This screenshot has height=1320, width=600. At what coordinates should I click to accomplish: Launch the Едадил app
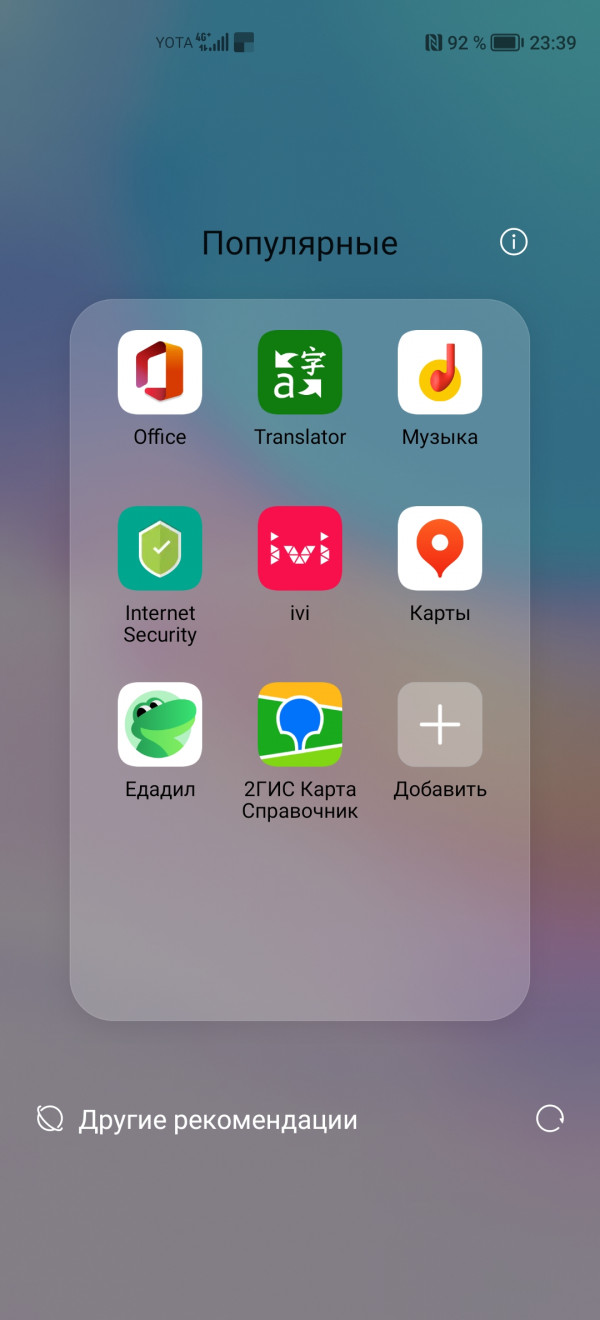point(160,724)
